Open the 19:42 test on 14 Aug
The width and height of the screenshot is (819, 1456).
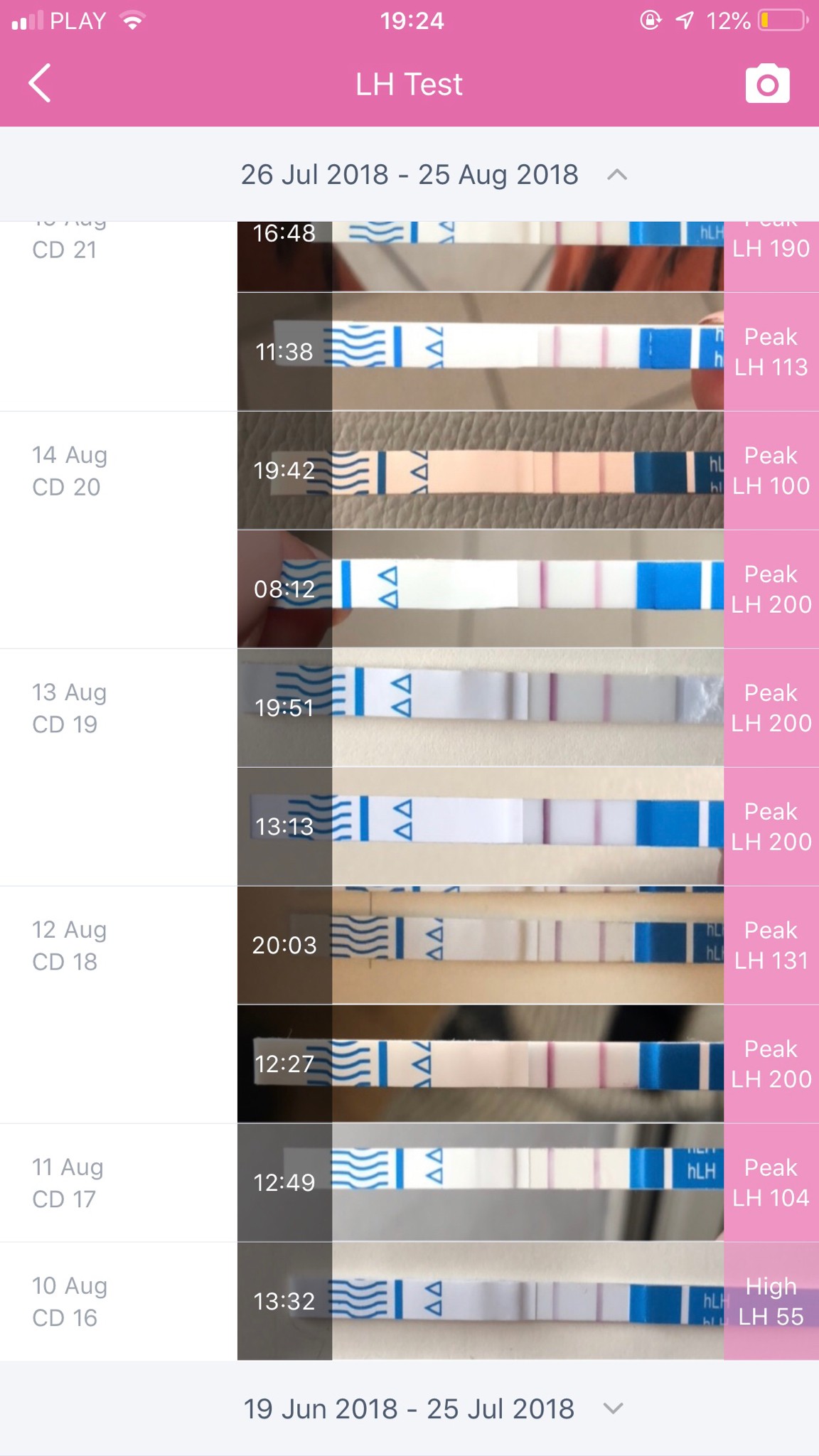point(528,471)
